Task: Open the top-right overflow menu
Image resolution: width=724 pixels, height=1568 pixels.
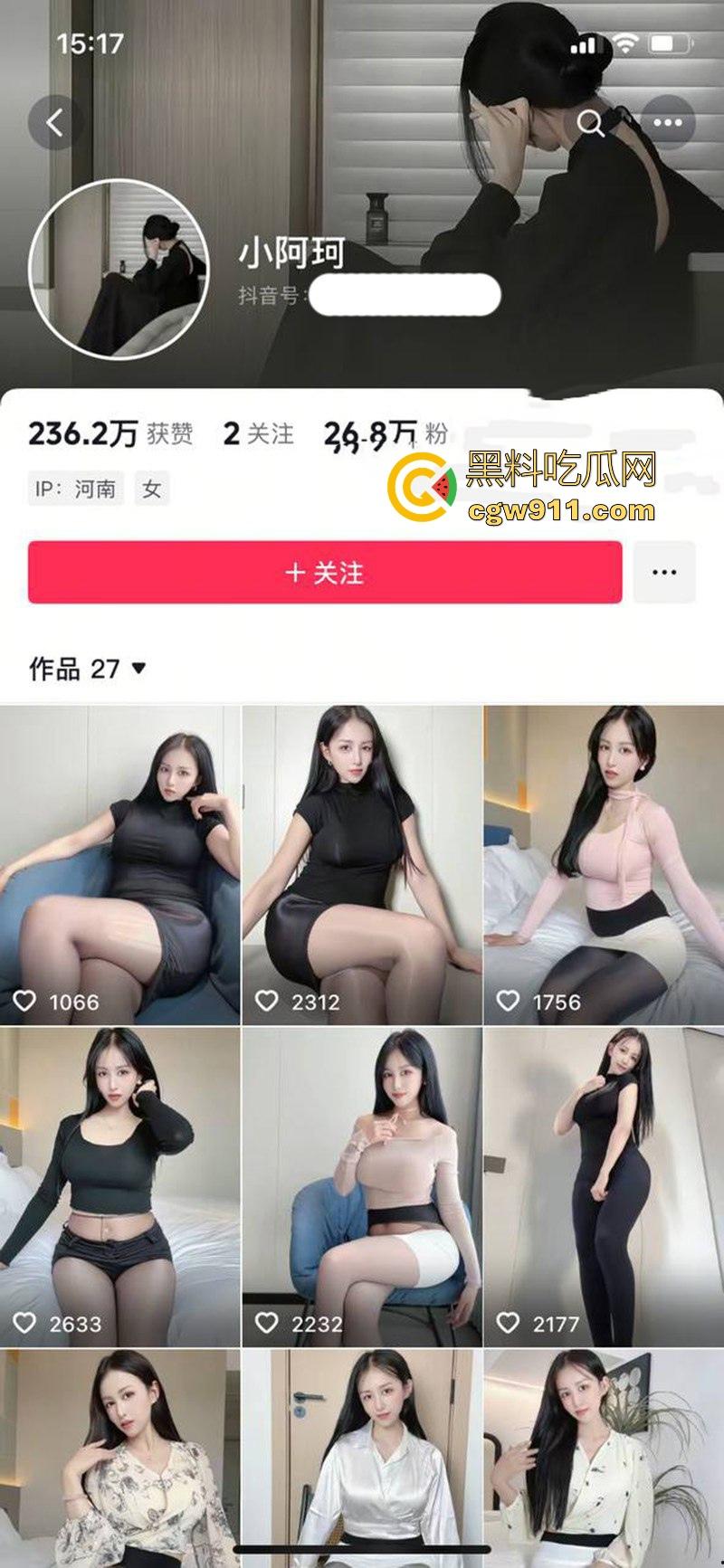Action: click(x=668, y=122)
